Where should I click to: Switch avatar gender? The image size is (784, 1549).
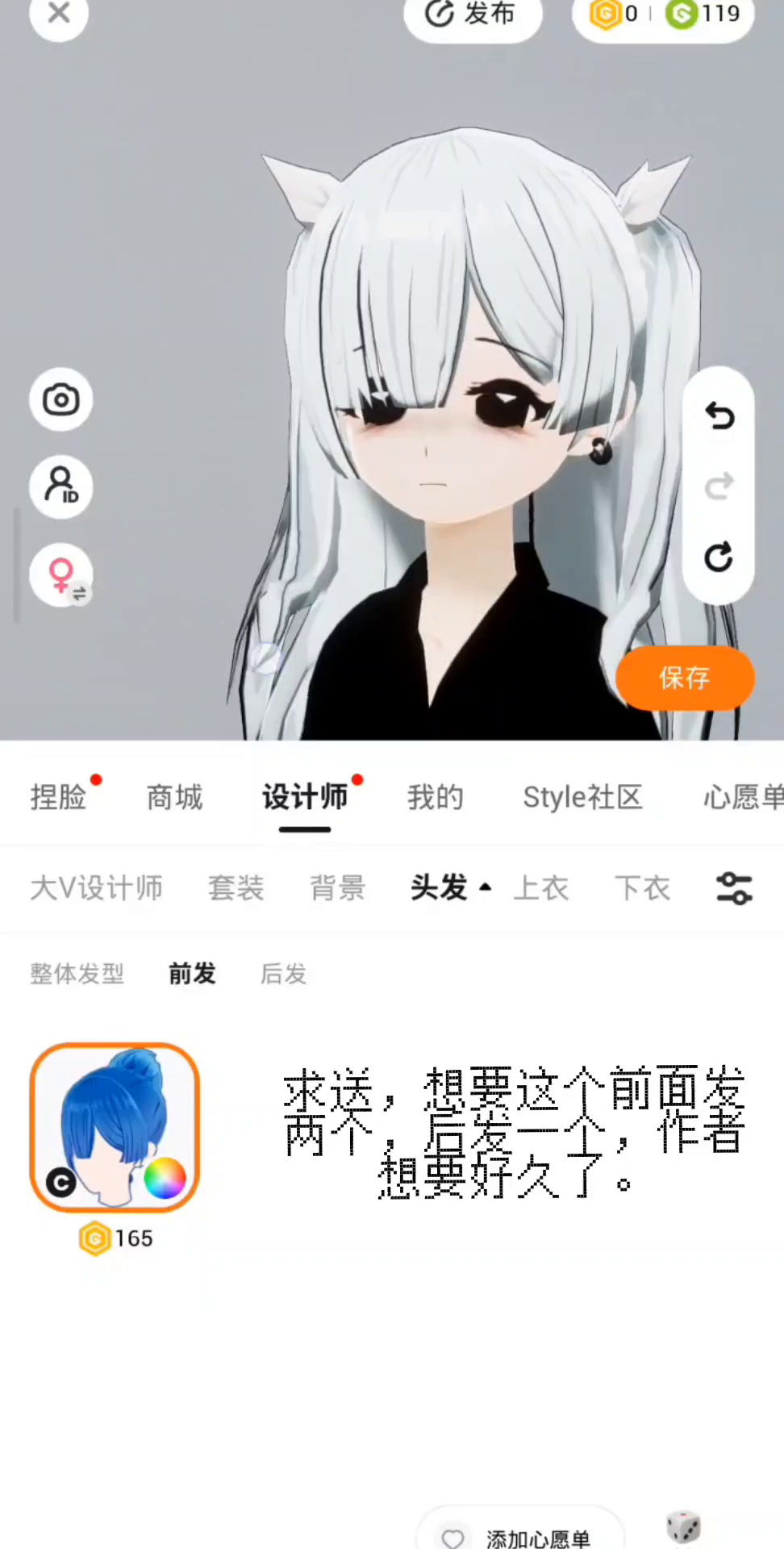[61, 576]
